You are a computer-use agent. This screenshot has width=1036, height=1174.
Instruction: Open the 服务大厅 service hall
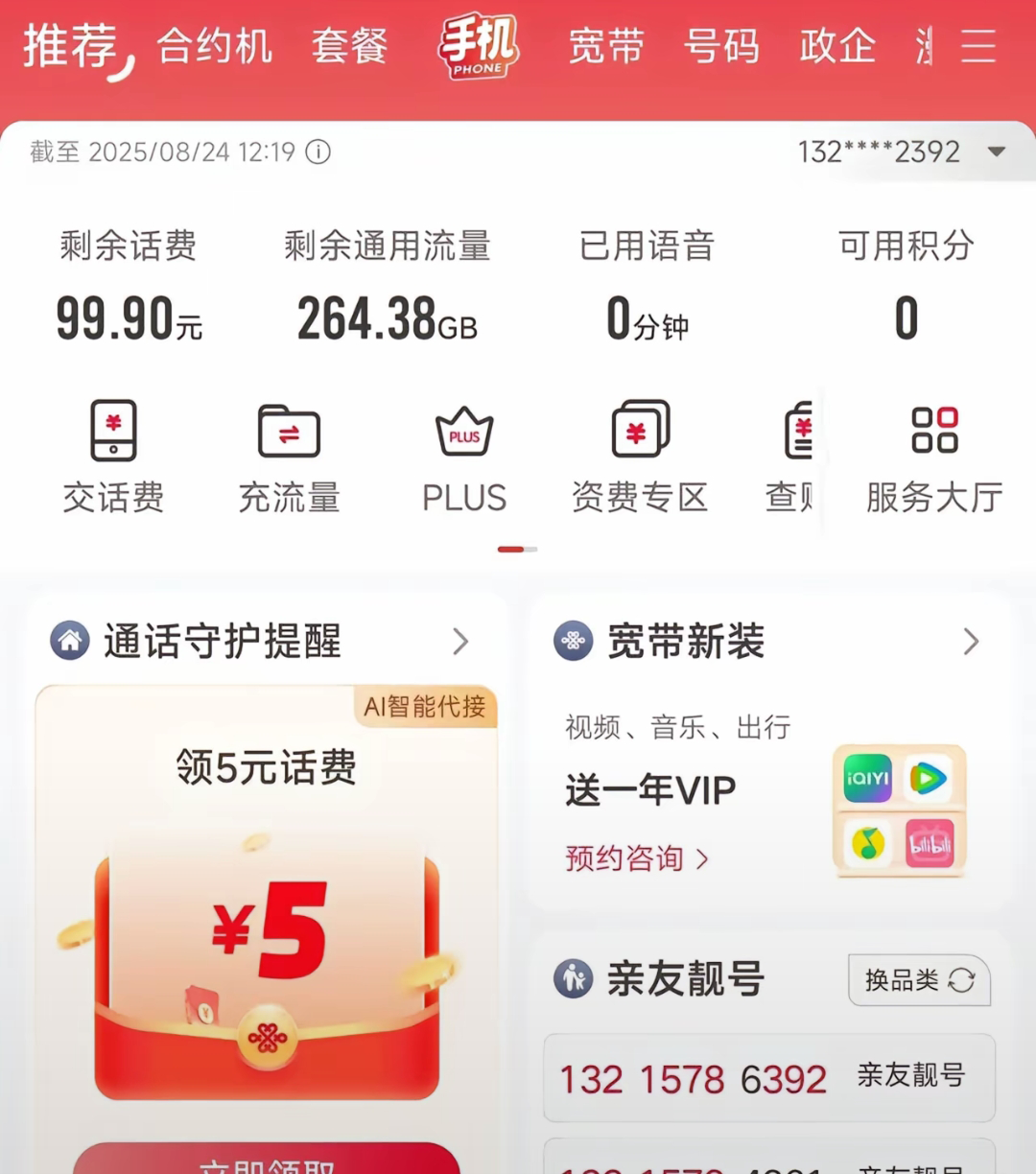[x=934, y=457]
